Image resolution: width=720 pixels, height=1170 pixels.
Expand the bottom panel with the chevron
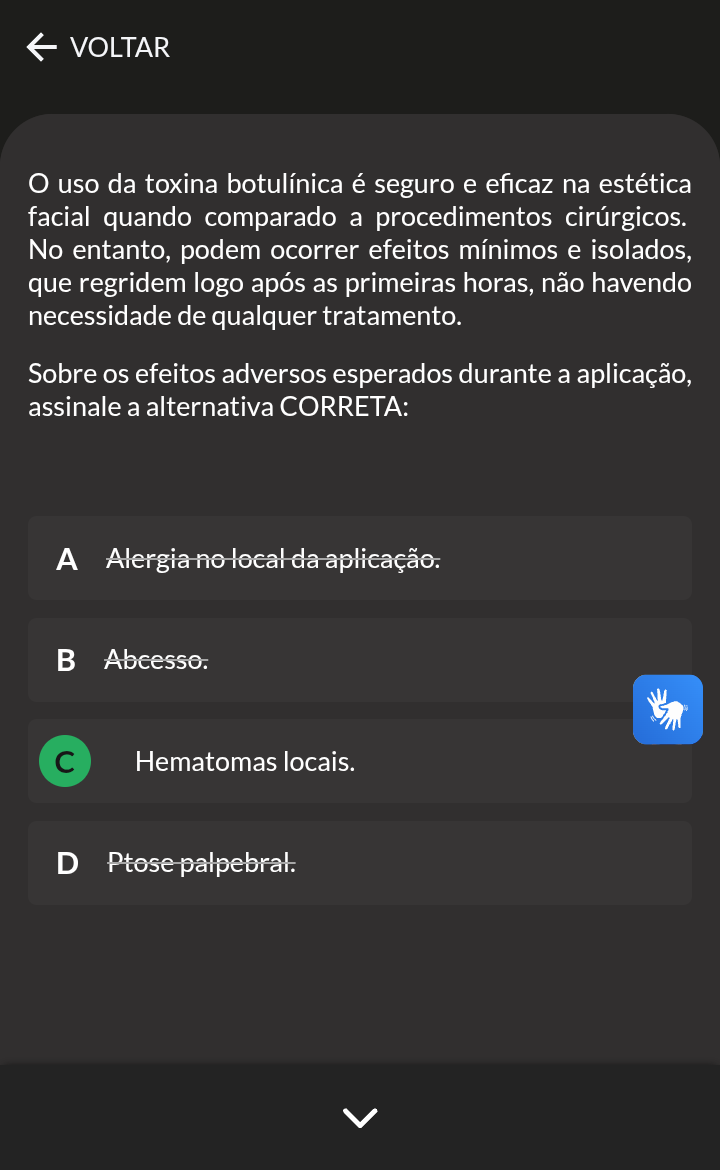pos(360,1117)
